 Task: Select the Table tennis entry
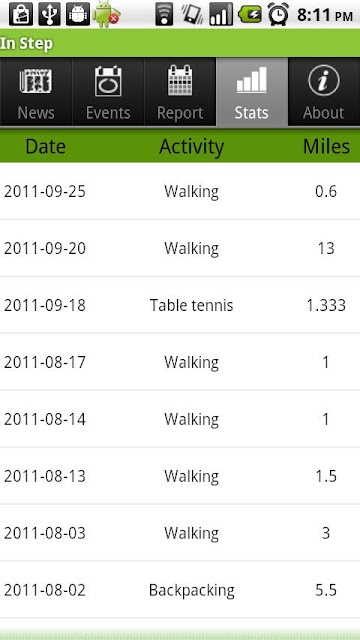pyautogui.click(x=180, y=305)
